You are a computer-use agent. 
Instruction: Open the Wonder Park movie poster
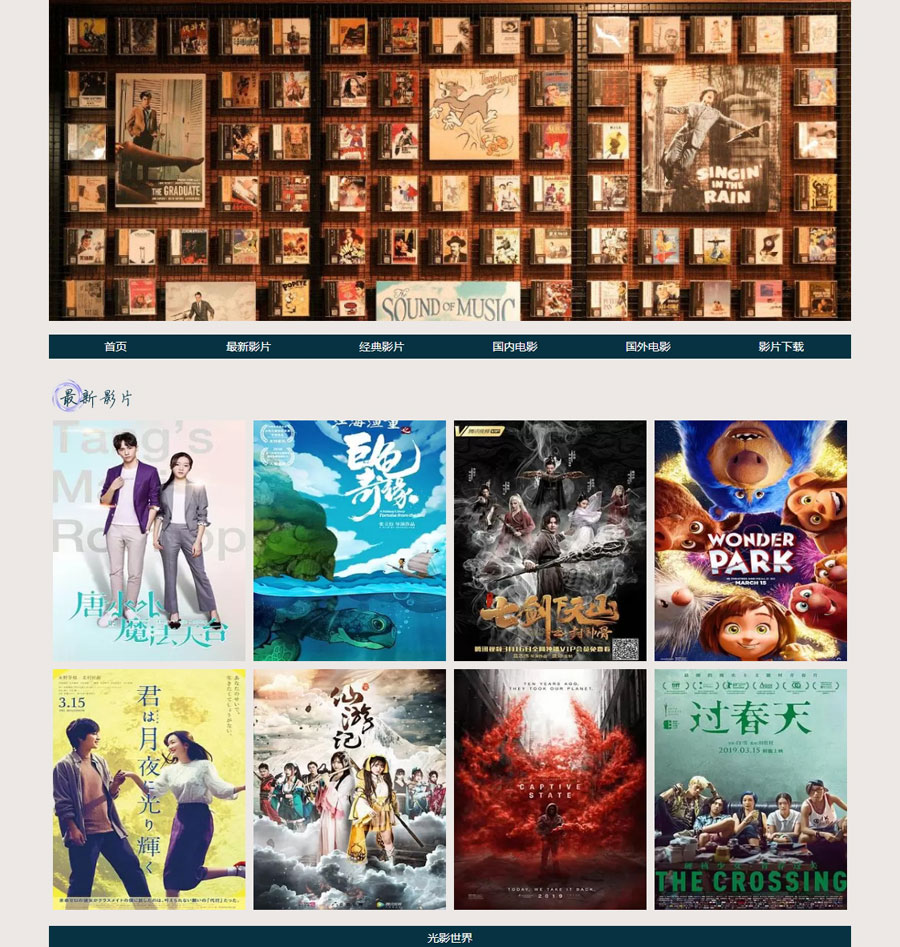pyautogui.click(x=751, y=540)
